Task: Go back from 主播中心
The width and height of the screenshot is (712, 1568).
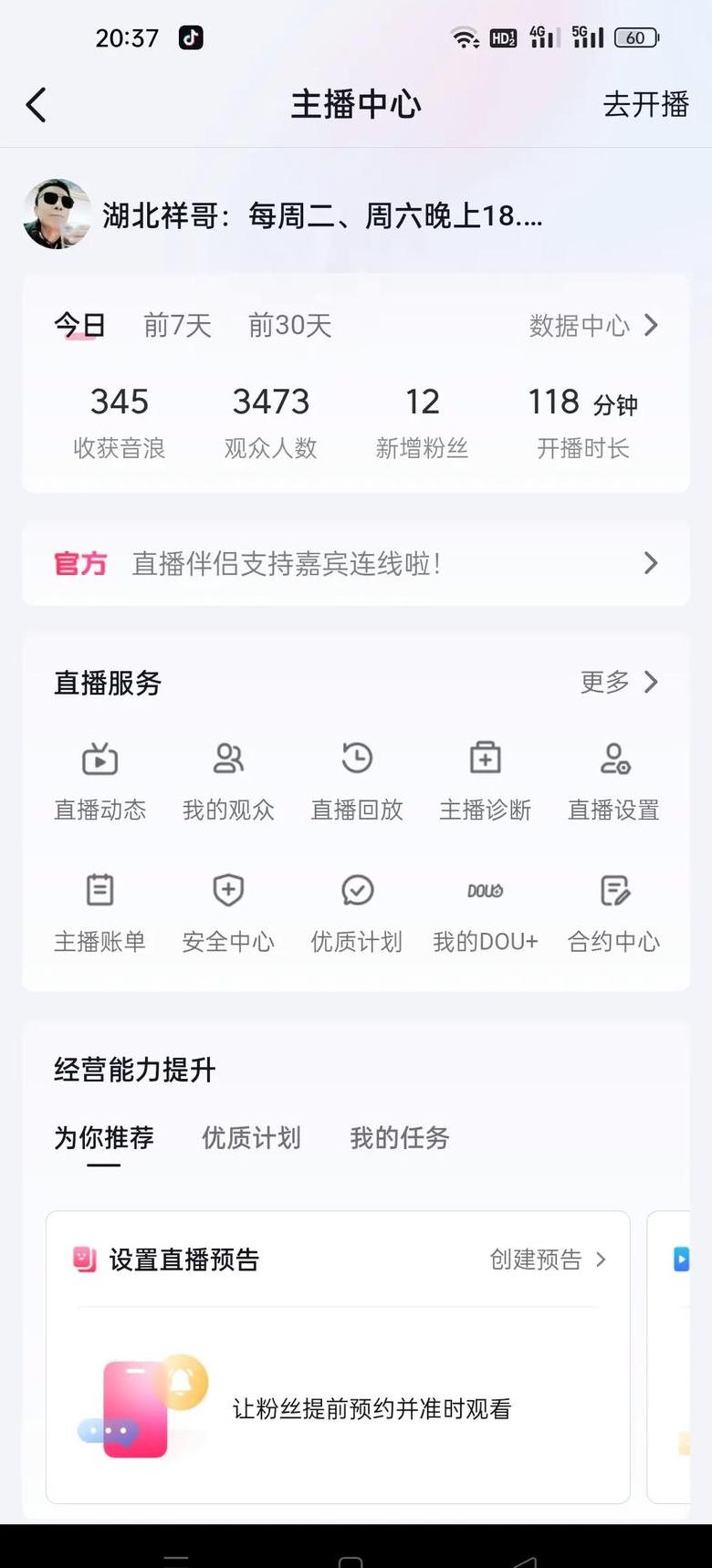Action: [37, 105]
